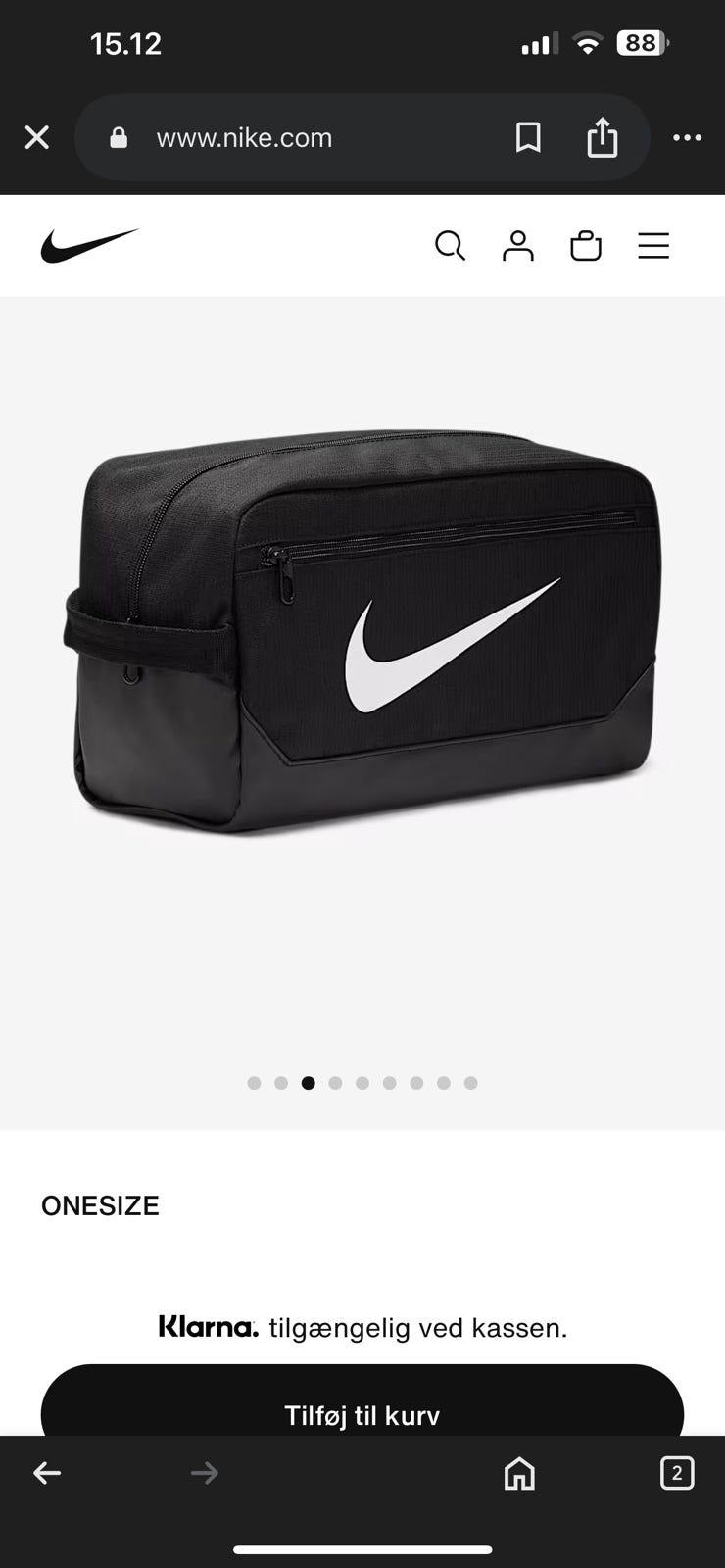Go back to the previous page

click(47, 1472)
